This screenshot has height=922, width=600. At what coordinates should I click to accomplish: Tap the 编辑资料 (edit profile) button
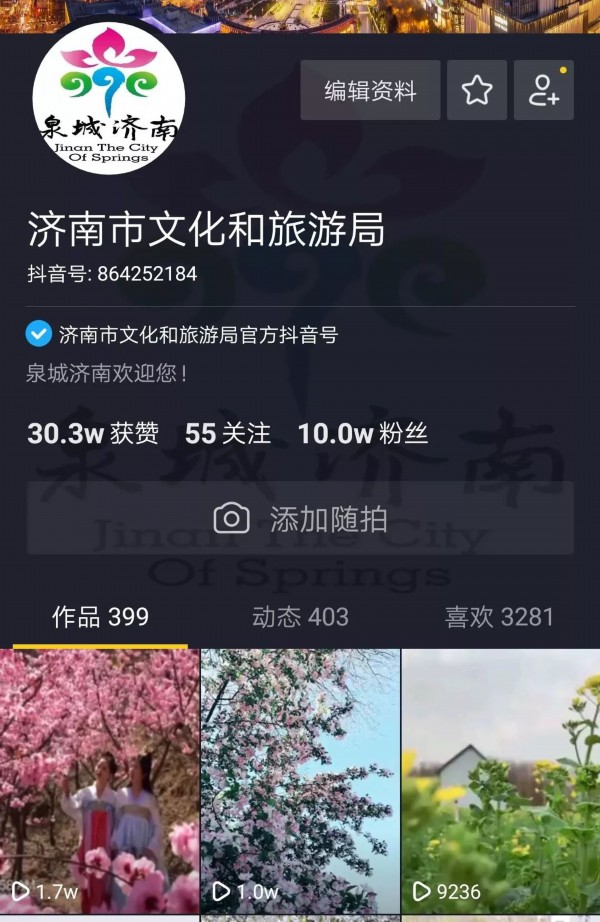coord(370,91)
